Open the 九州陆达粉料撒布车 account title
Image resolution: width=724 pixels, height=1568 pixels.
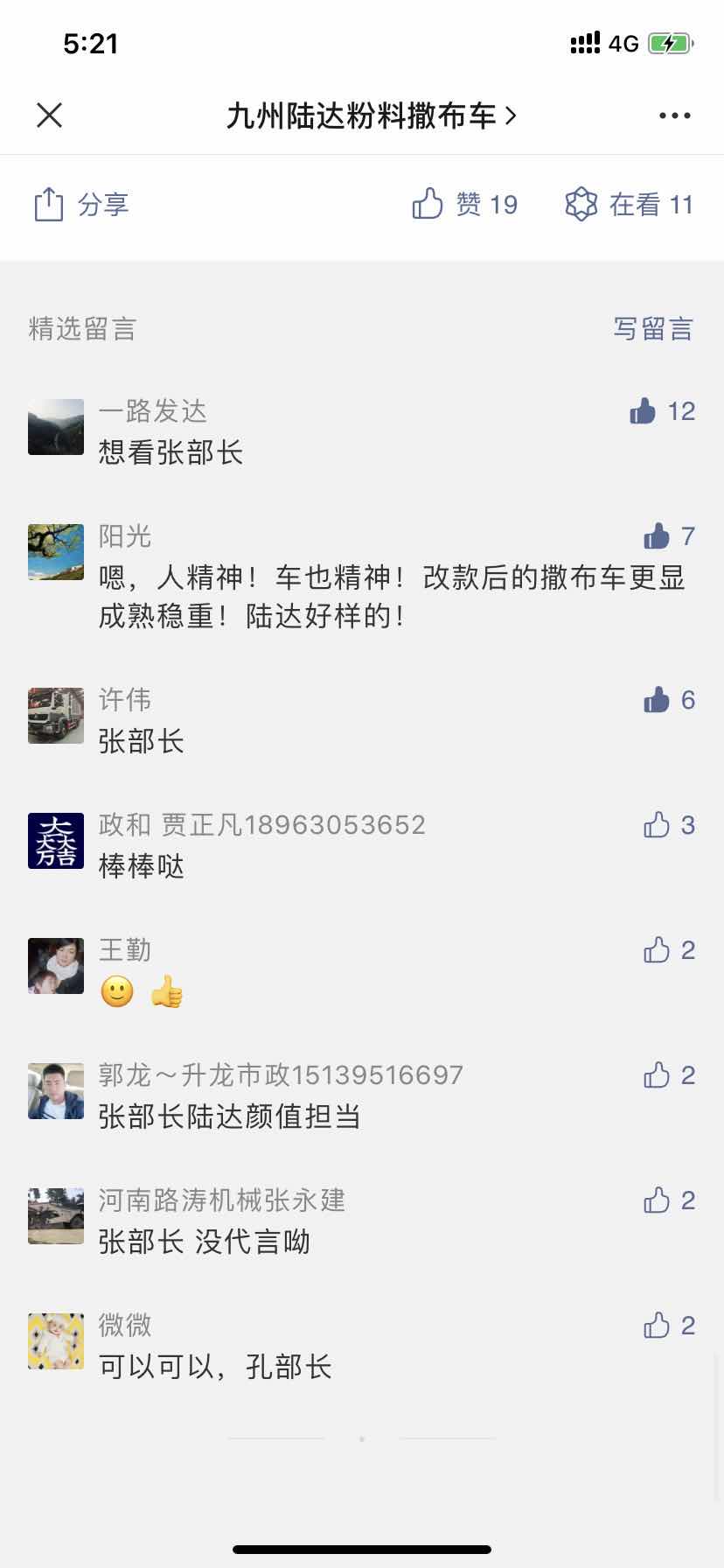[371, 115]
